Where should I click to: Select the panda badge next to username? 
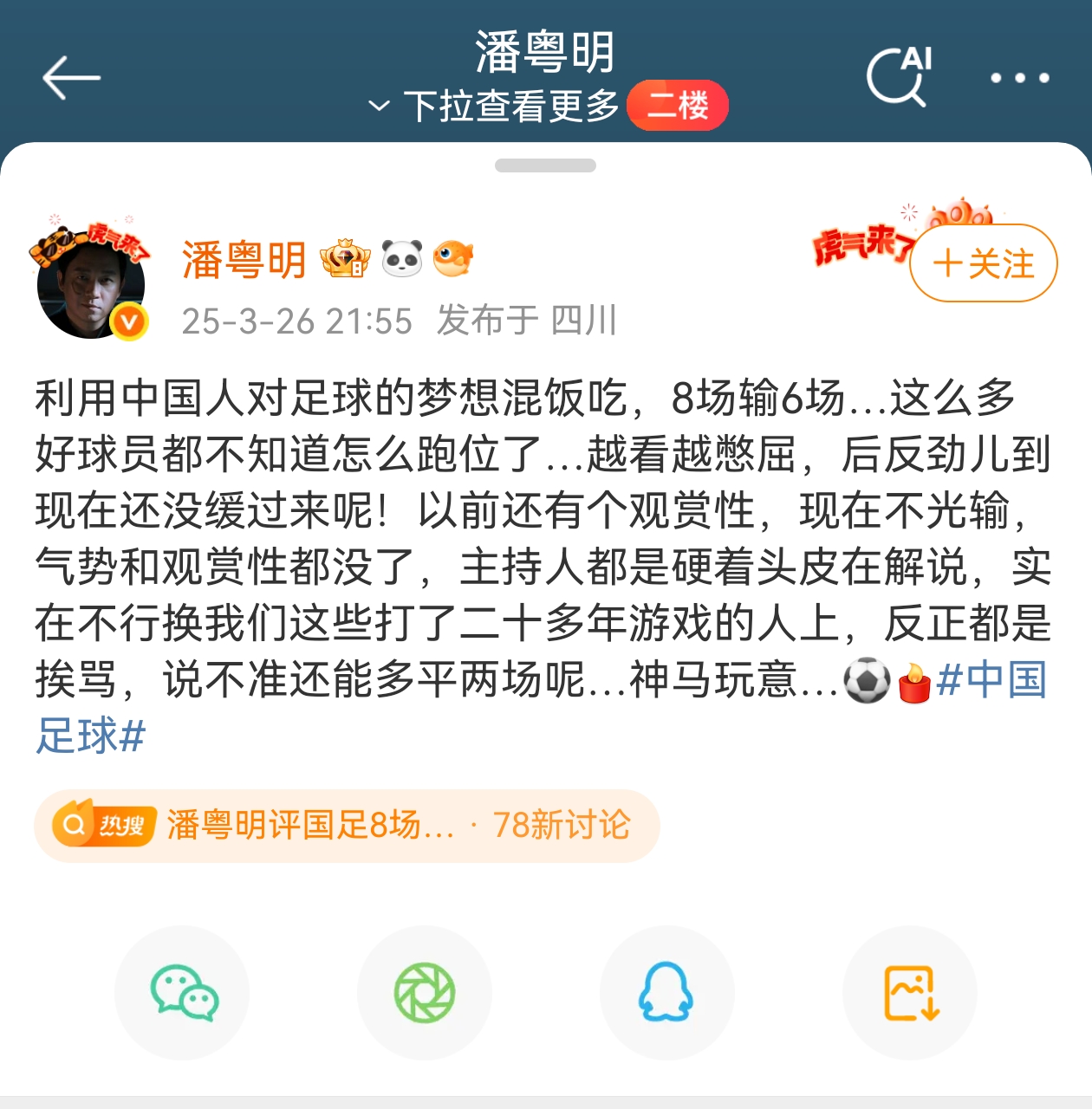pyautogui.click(x=400, y=257)
